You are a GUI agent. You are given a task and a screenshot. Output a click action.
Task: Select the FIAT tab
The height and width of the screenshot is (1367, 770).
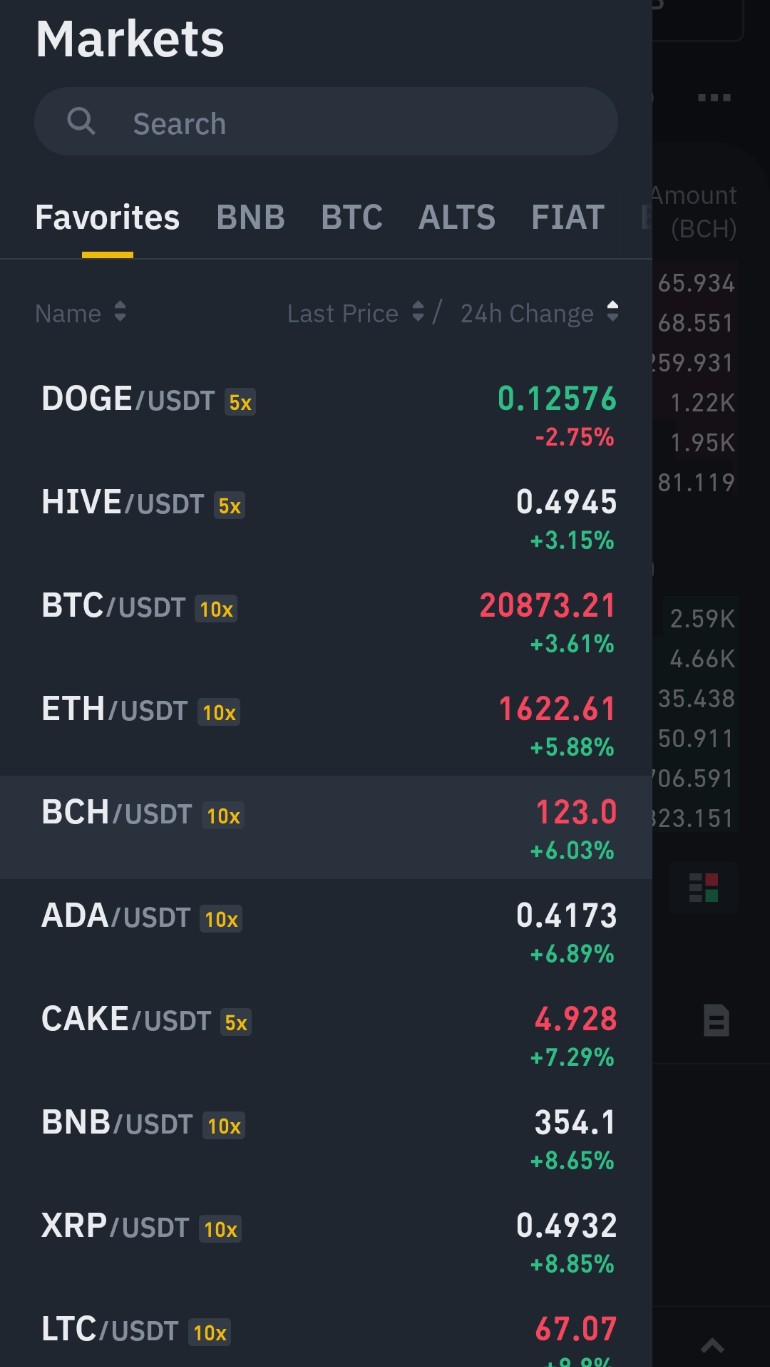point(568,217)
